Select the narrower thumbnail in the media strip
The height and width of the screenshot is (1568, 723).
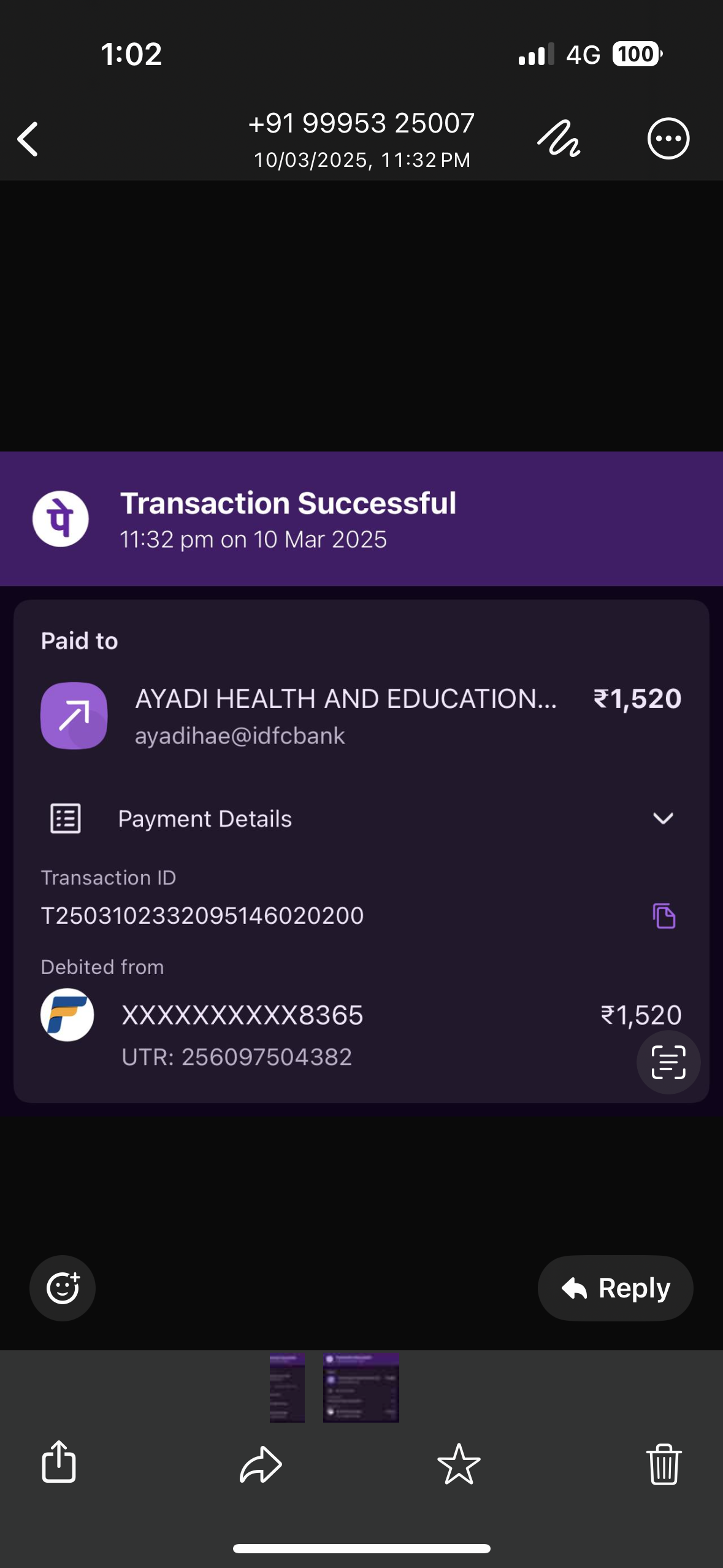(287, 1388)
